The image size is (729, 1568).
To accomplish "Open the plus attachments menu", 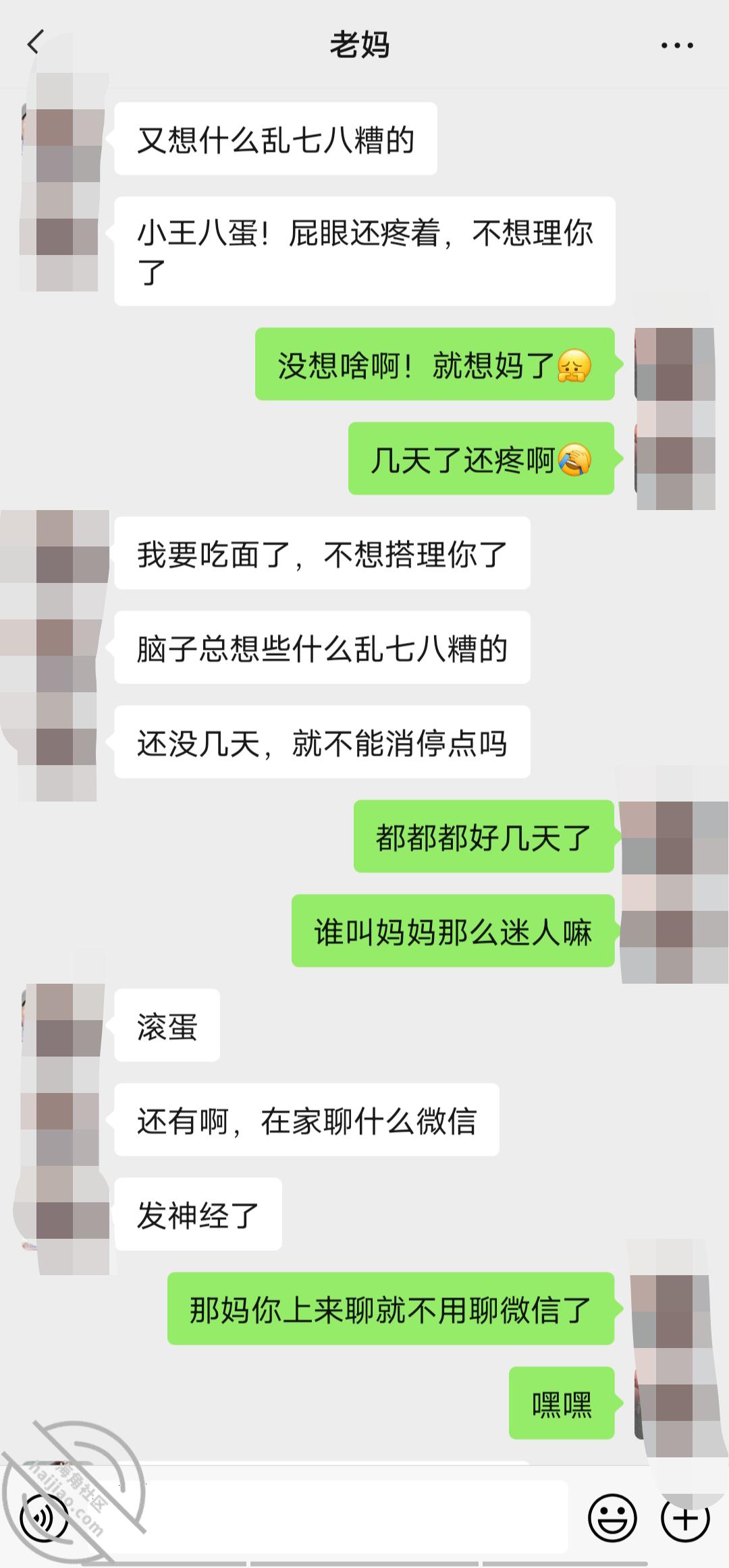I will click(685, 1518).
